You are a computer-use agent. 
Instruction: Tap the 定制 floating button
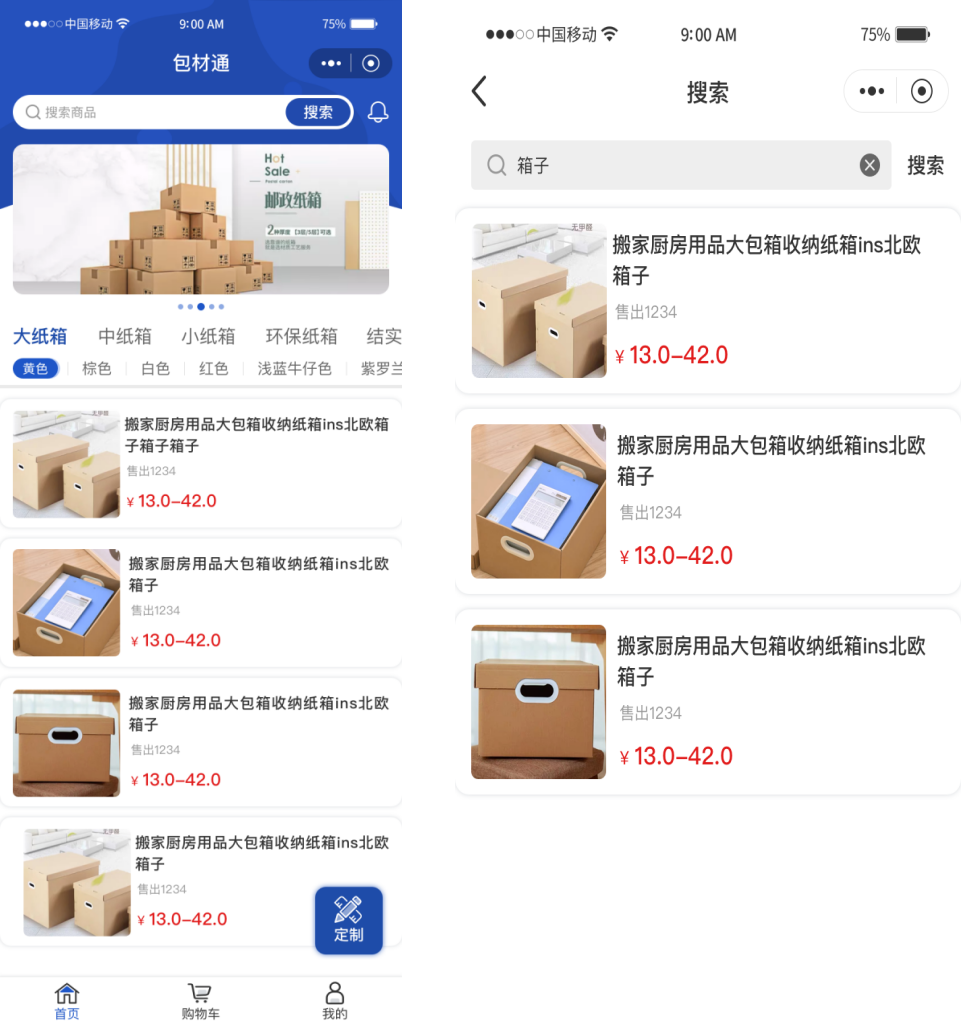(348, 920)
